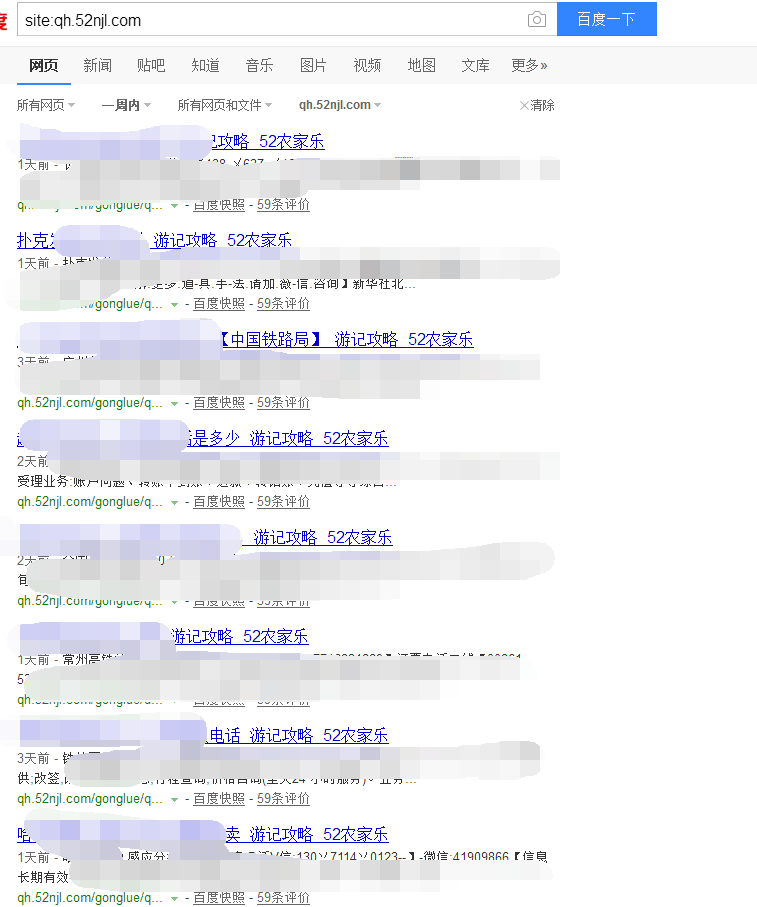Switch to the 地图 tab
This screenshot has height=907, width=757.
[x=421, y=65]
